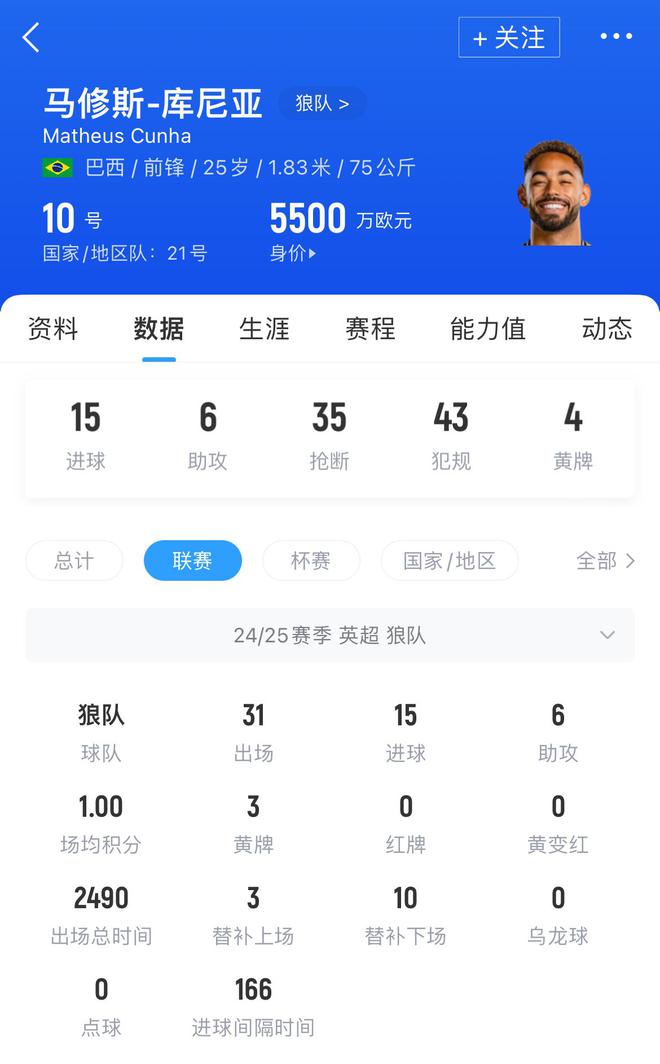
Task: Tap the player's avatar photo
Action: 553,195
